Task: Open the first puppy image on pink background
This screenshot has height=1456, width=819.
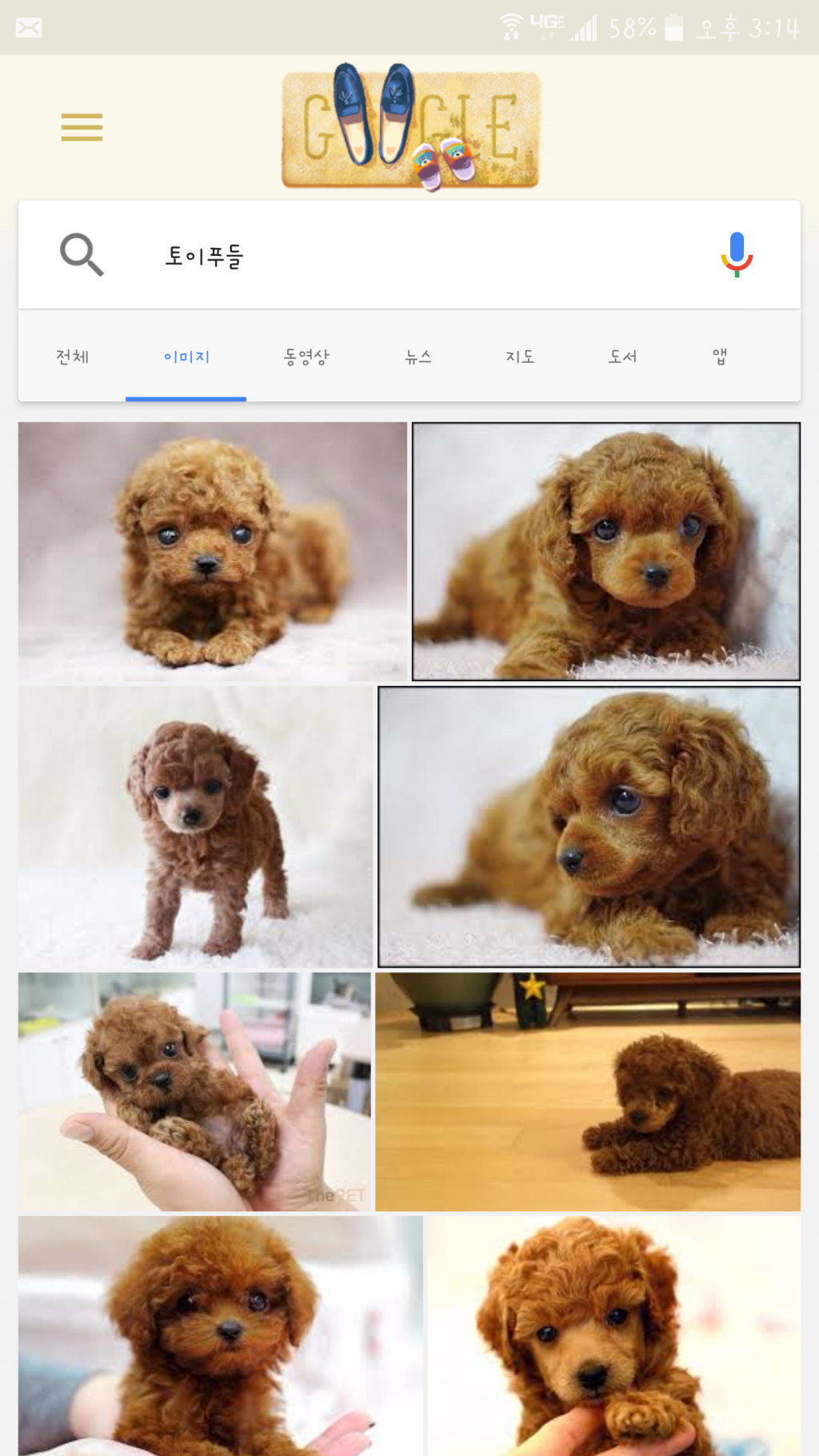Action: click(212, 551)
